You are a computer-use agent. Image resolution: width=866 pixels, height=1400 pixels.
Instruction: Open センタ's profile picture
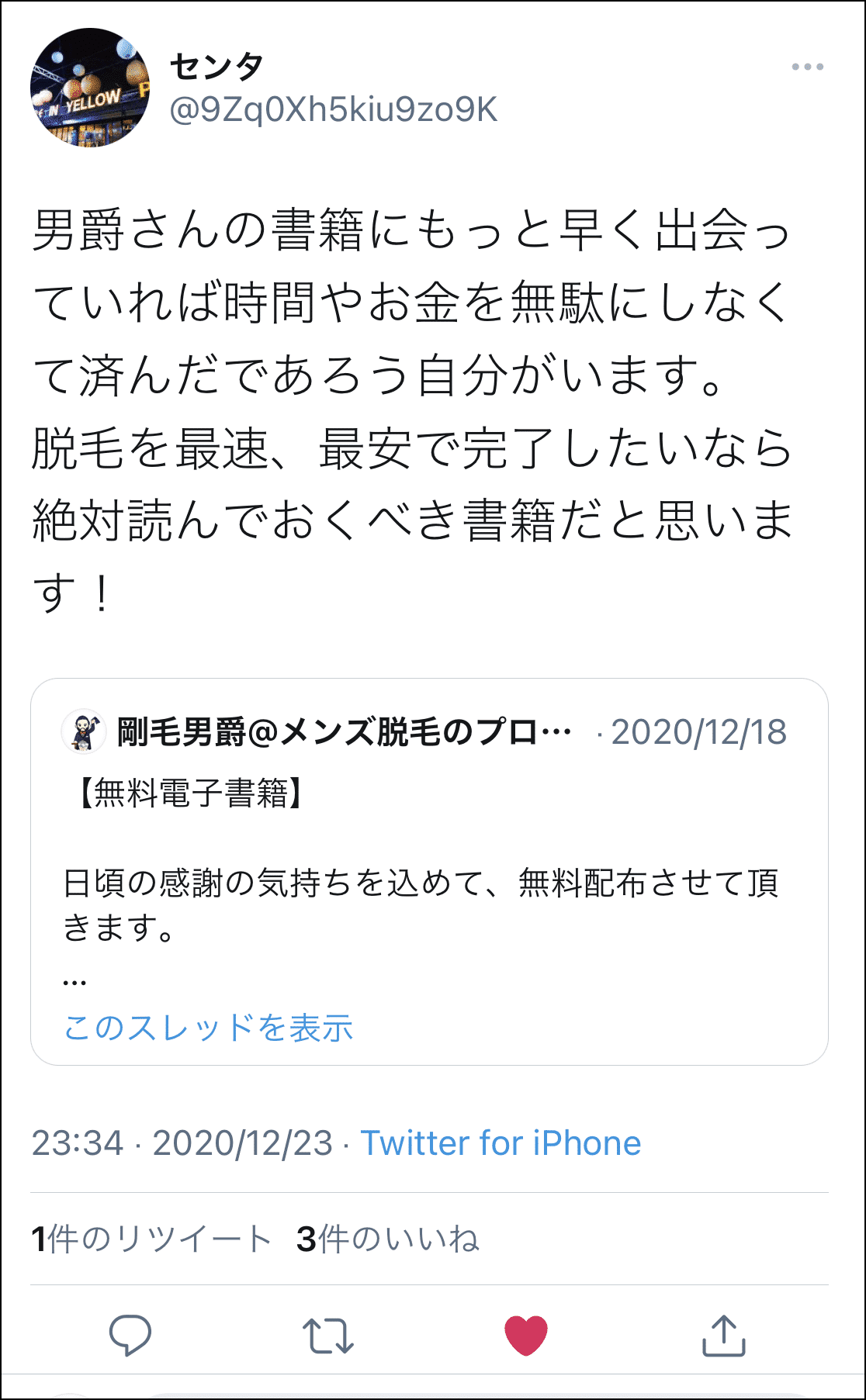tap(90, 88)
